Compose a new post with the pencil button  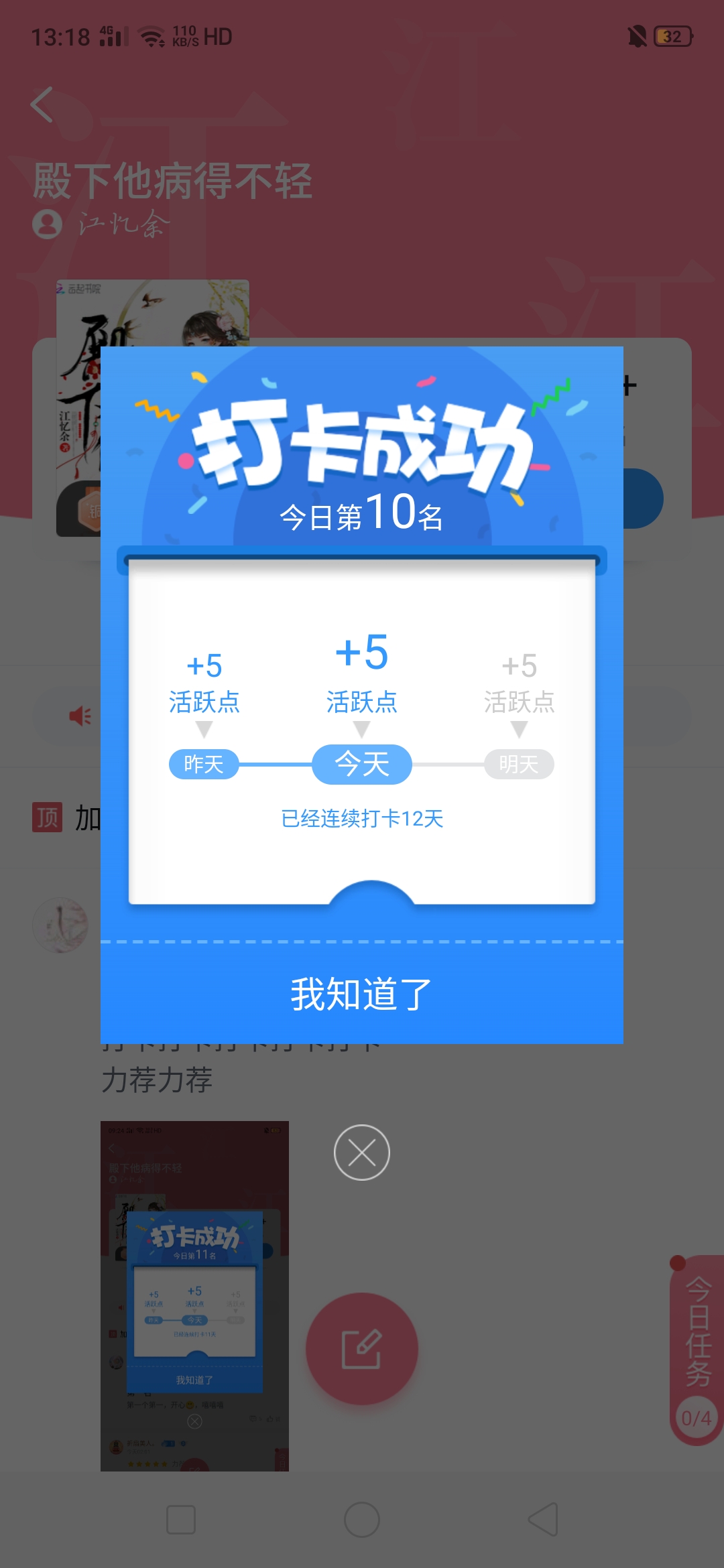[362, 1348]
